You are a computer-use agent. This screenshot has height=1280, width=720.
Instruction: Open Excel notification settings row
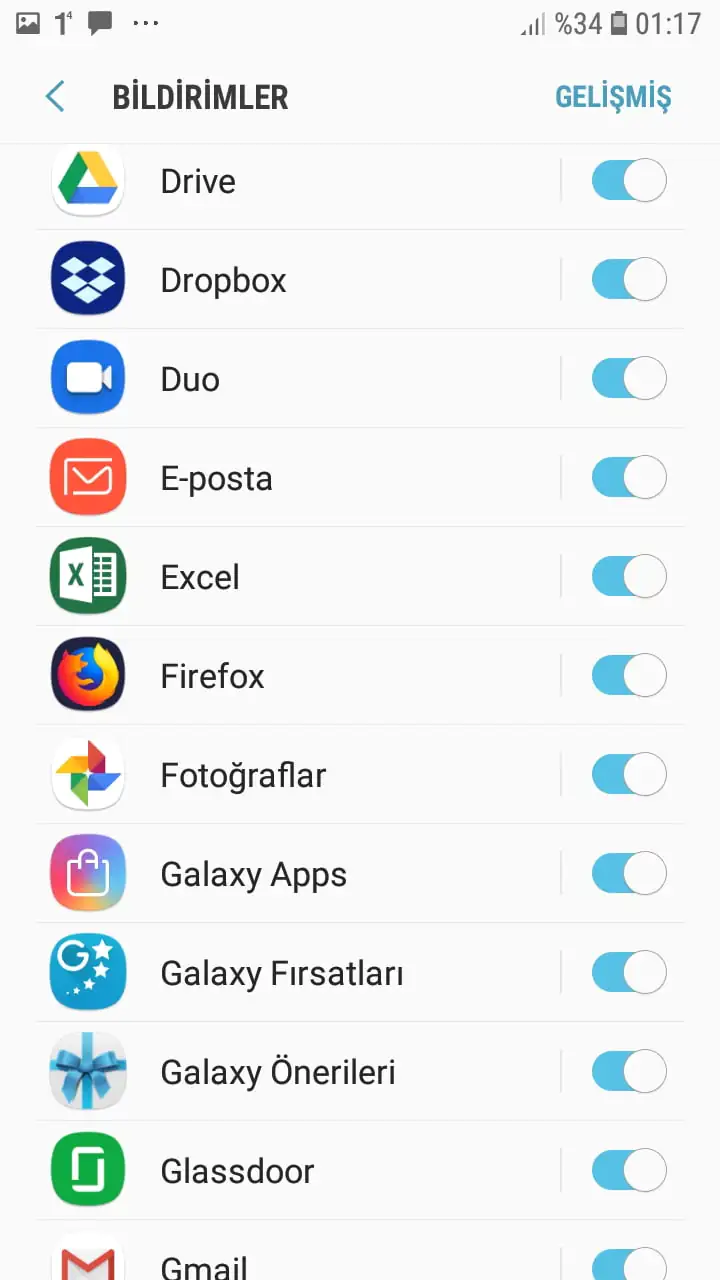pyautogui.click(x=300, y=577)
